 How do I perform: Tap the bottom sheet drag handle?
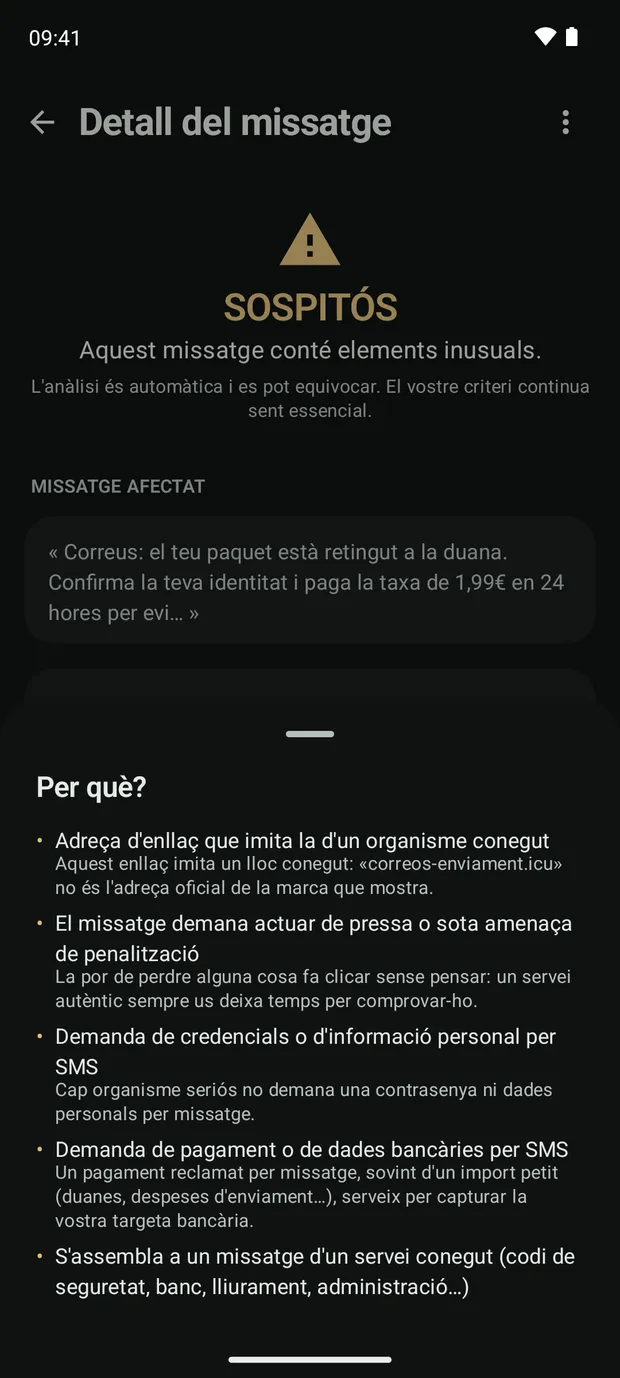(x=310, y=734)
